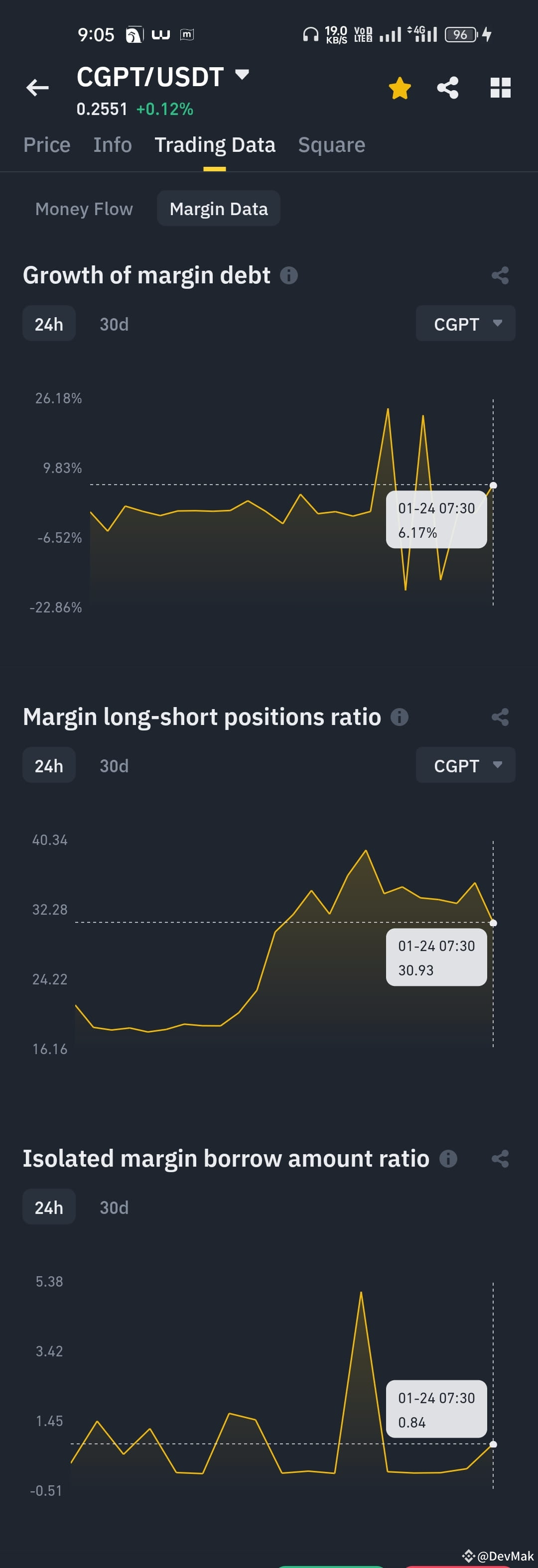Tap the info icon beside Margin long-short positions ratio
Image resolution: width=538 pixels, height=1568 pixels.
click(400, 717)
